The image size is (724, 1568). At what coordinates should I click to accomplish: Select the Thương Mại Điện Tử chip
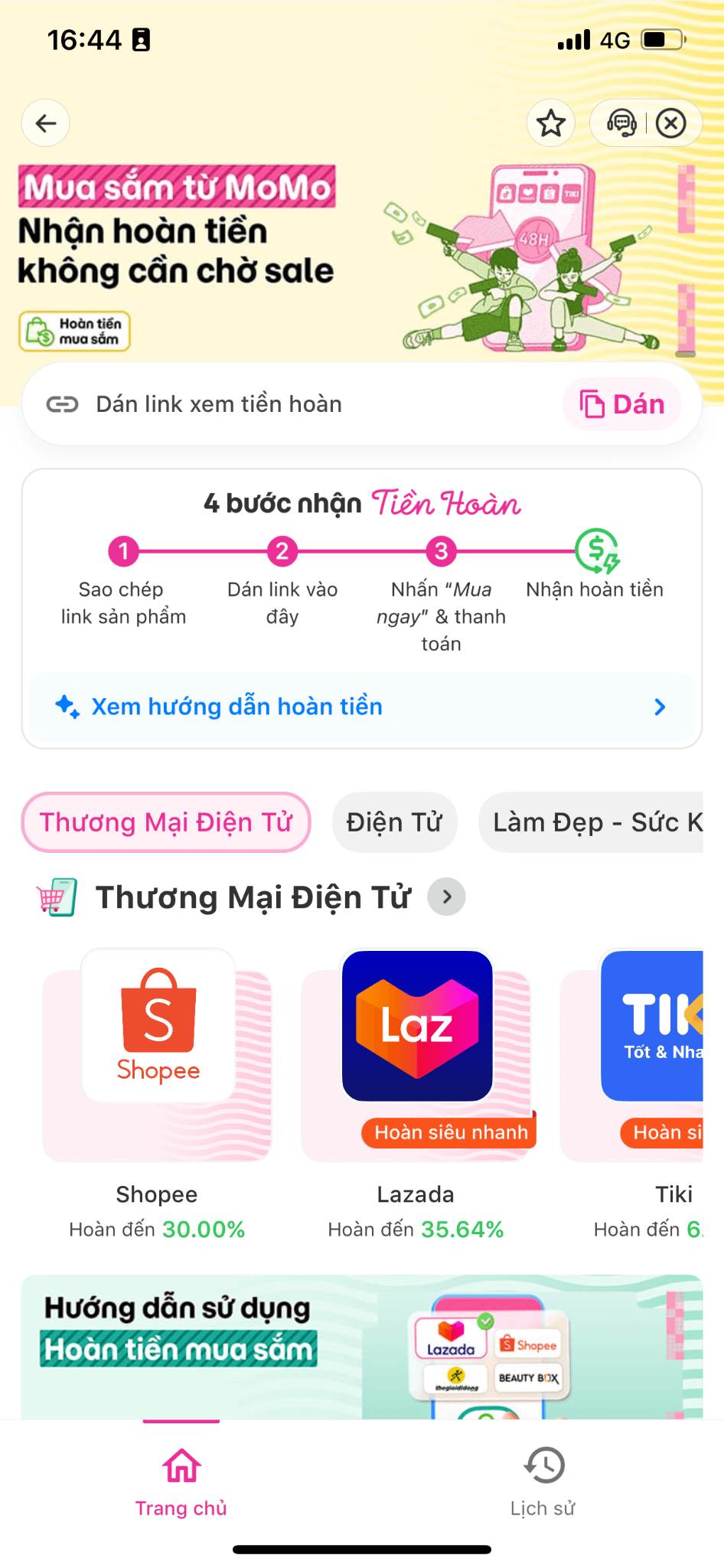point(166,822)
